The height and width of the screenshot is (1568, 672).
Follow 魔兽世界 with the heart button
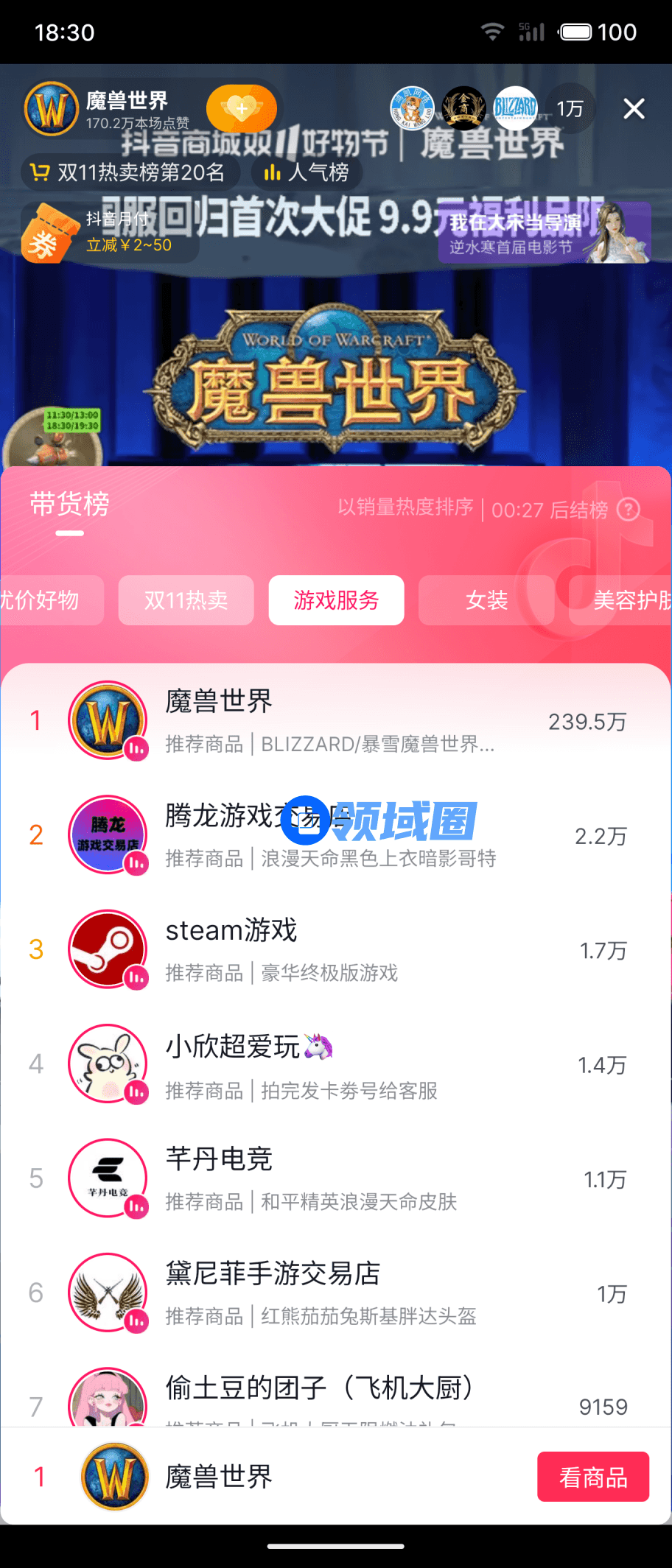click(x=241, y=109)
